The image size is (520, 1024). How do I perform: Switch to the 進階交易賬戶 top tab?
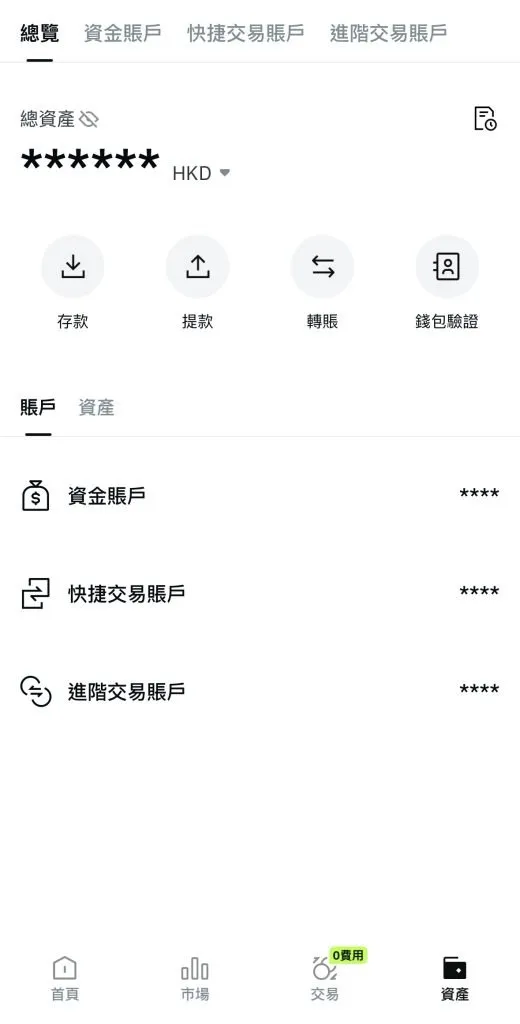click(388, 33)
